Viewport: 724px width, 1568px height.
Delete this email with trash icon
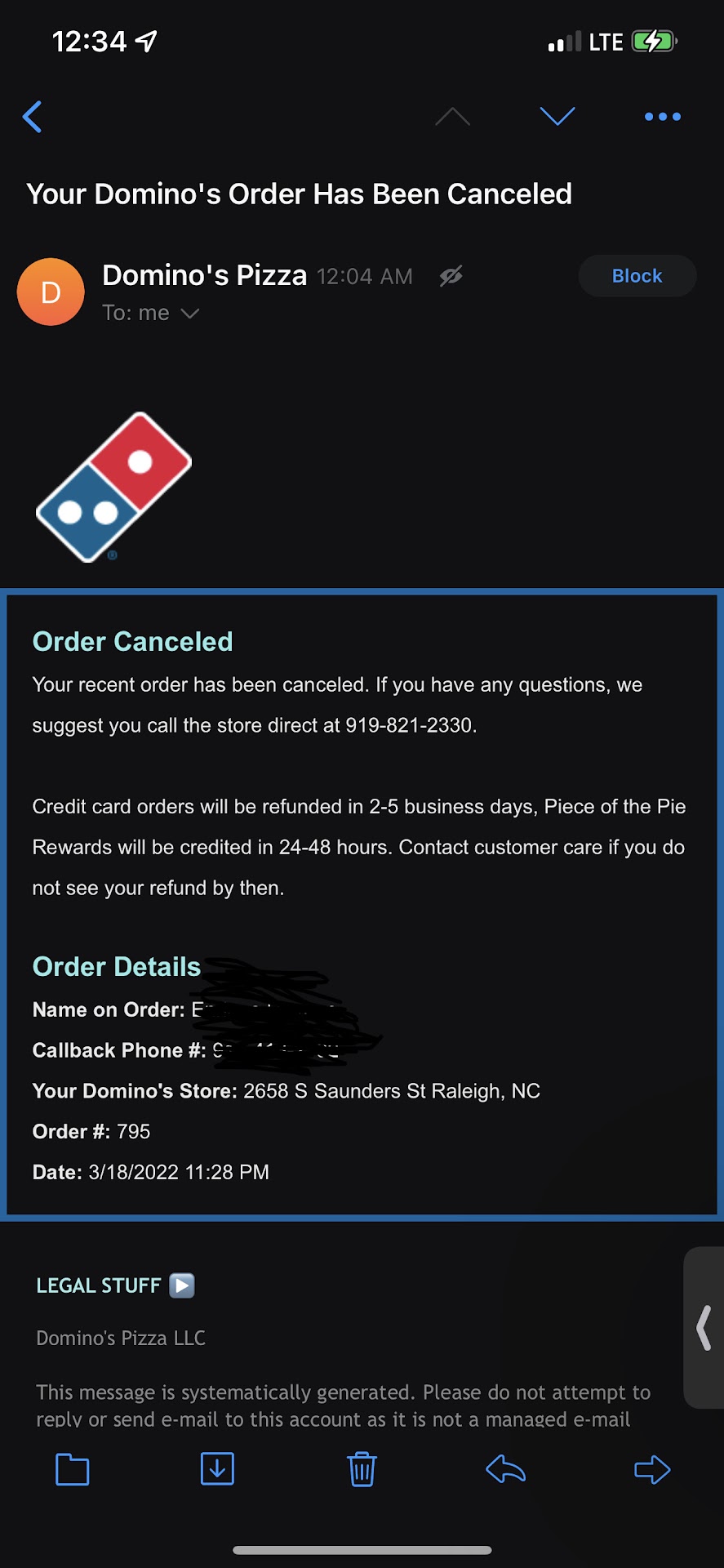[362, 1469]
